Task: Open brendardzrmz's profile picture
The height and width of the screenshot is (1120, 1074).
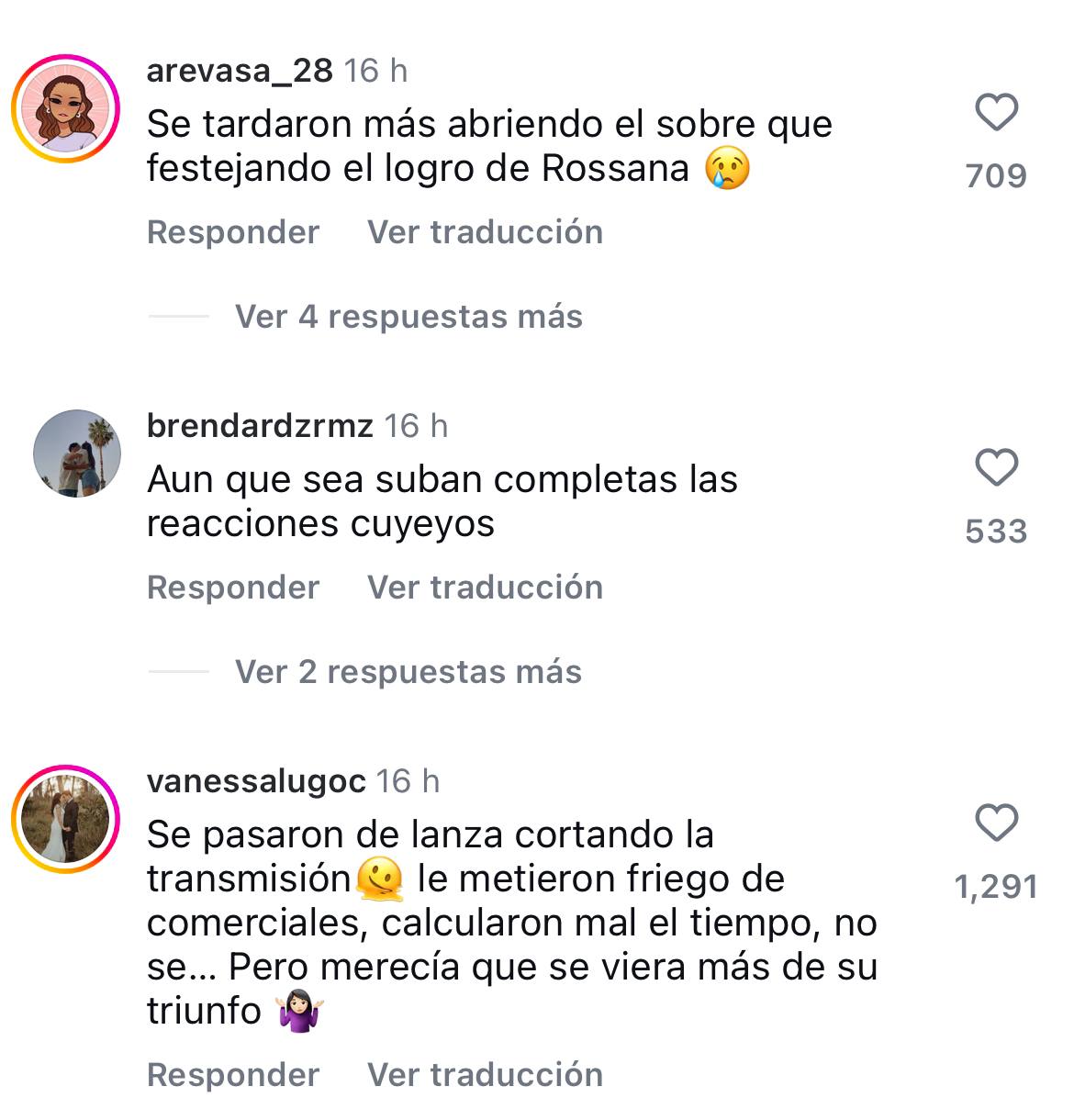Action: [77, 454]
